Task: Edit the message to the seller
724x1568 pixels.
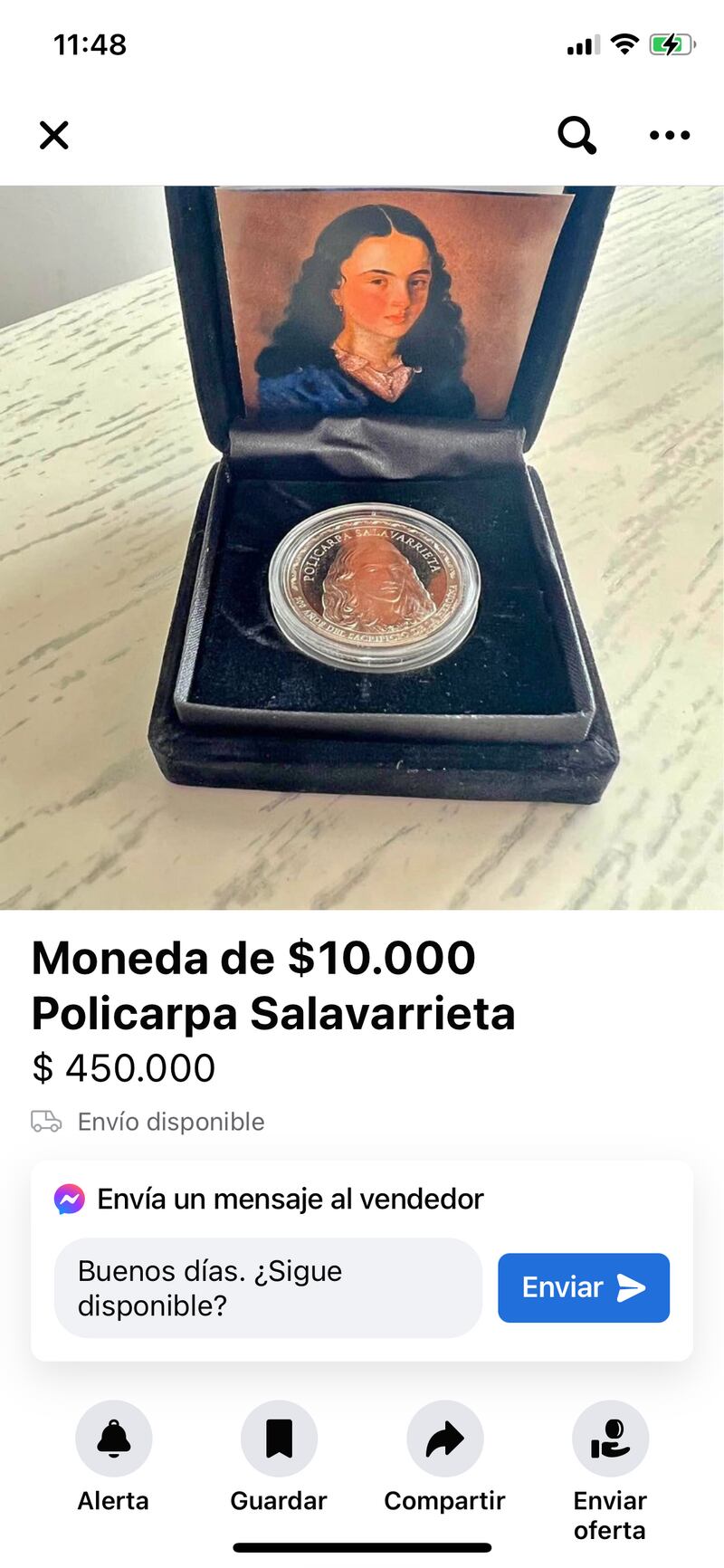Action: tap(268, 1287)
